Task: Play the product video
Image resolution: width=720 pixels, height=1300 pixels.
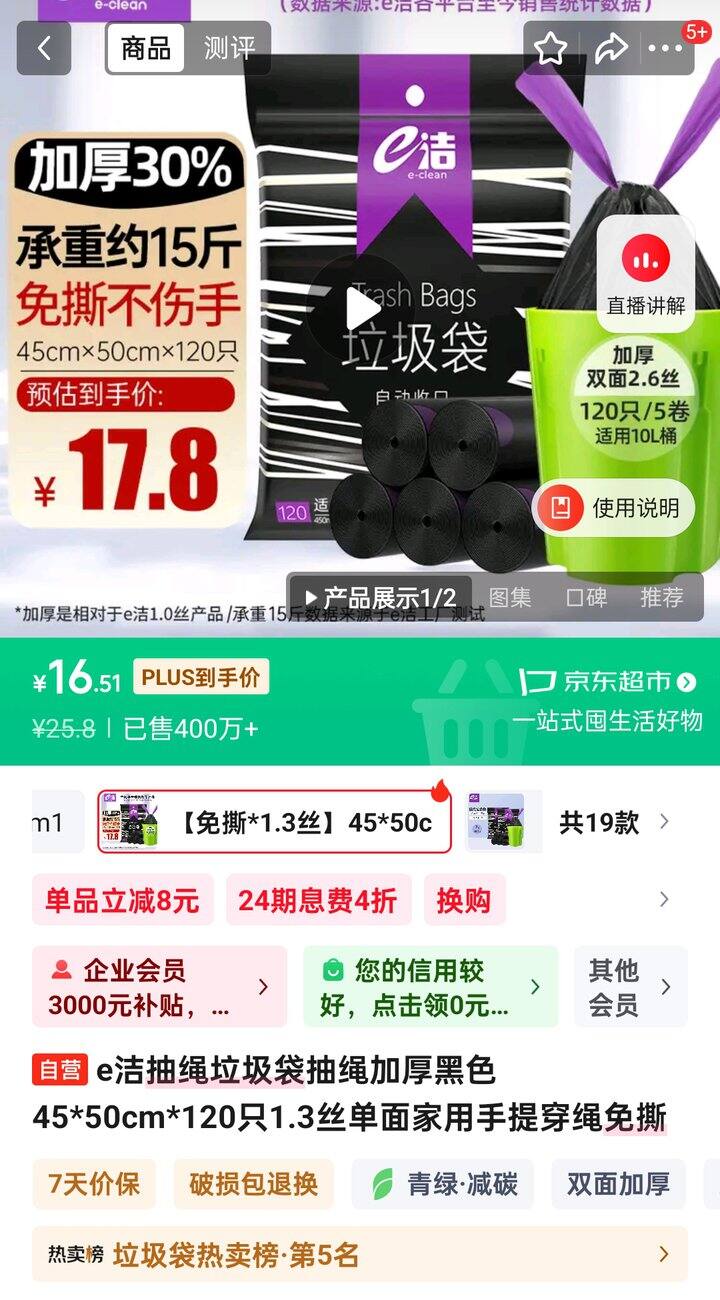Action: pyautogui.click(x=361, y=308)
